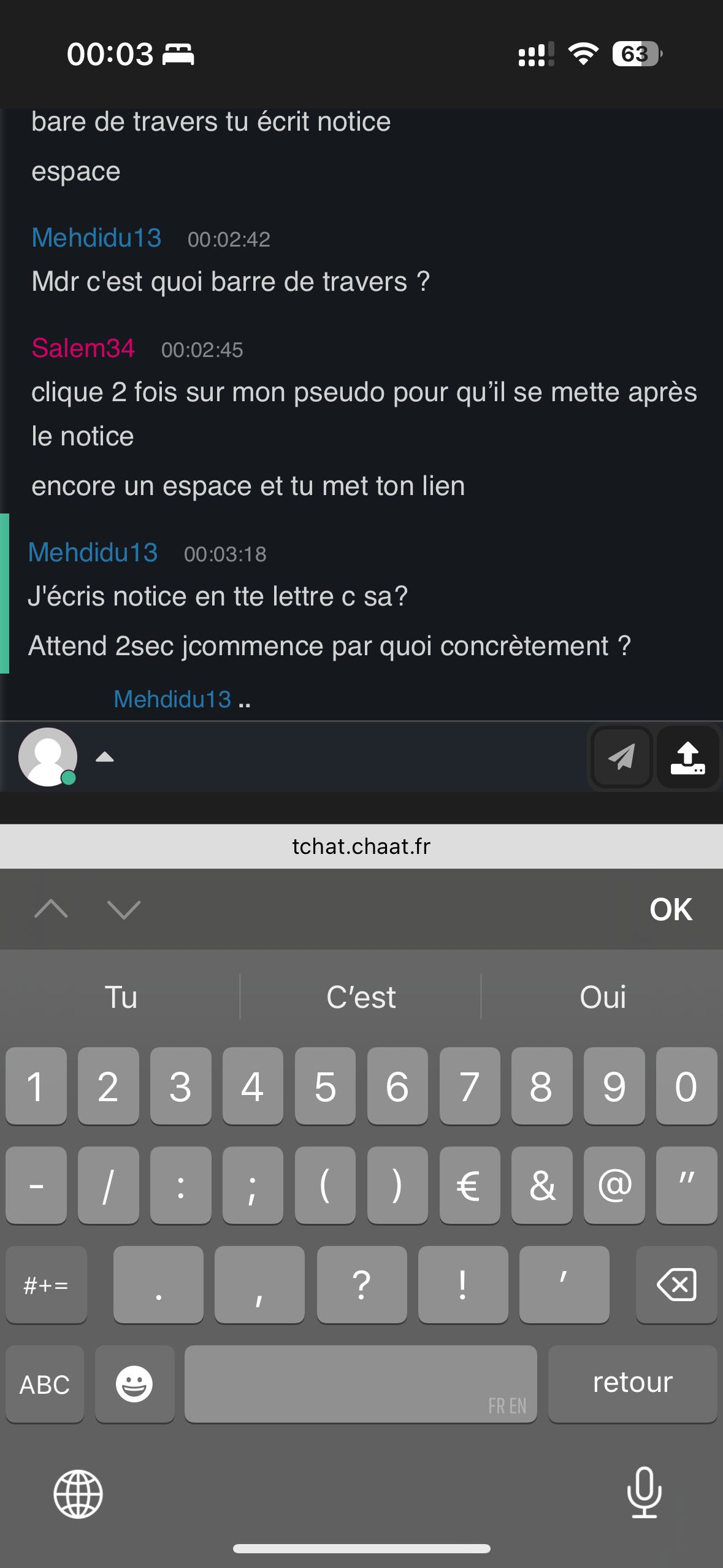This screenshot has height=1568, width=723.
Task: Jump to the previous field with the up chevron
Action: [52, 909]
